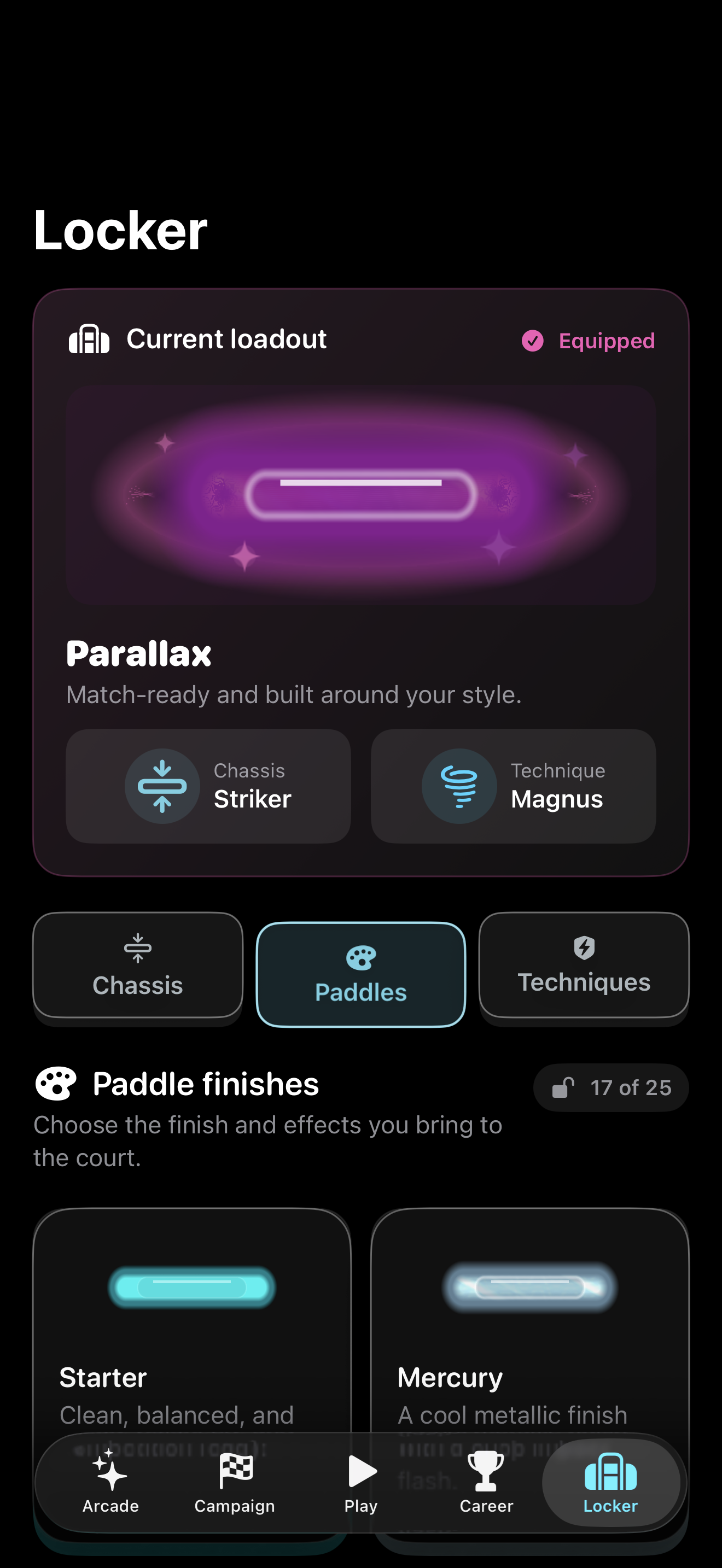Switch to the Chassis category
722x1568 pixels.
(138, 965)
